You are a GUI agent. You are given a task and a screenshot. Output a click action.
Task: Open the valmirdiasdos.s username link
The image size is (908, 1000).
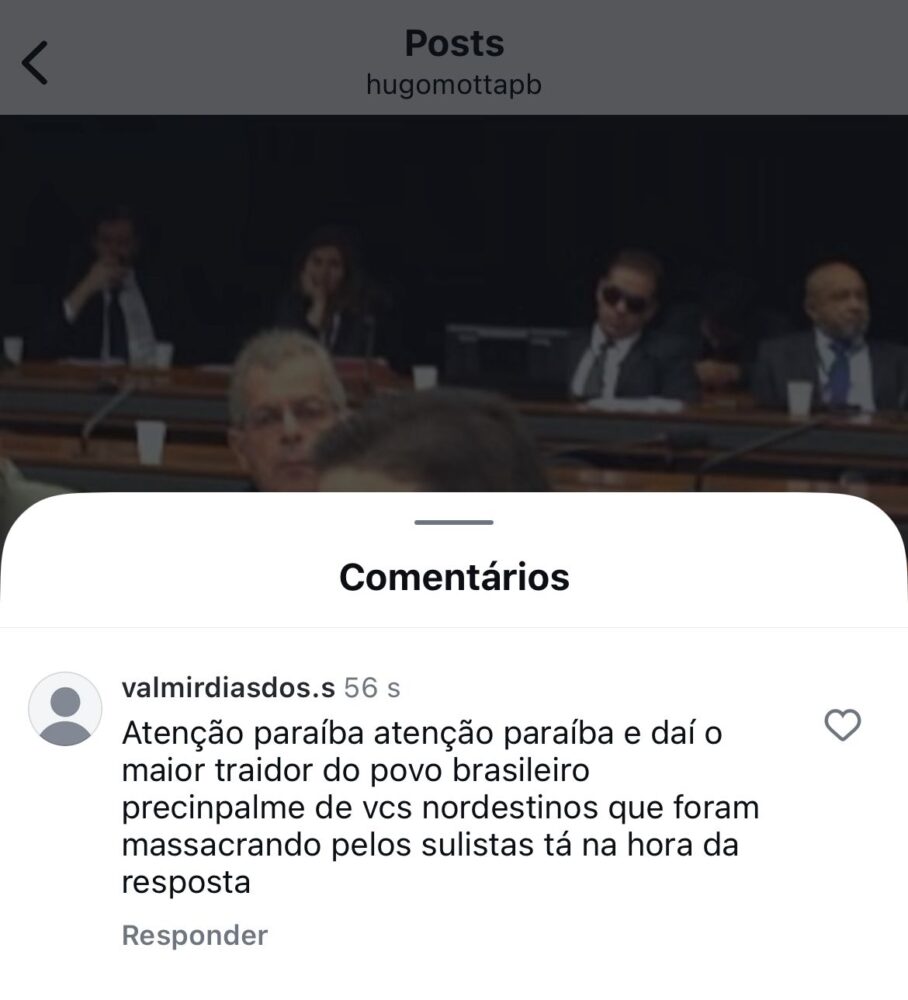point(227,688)
